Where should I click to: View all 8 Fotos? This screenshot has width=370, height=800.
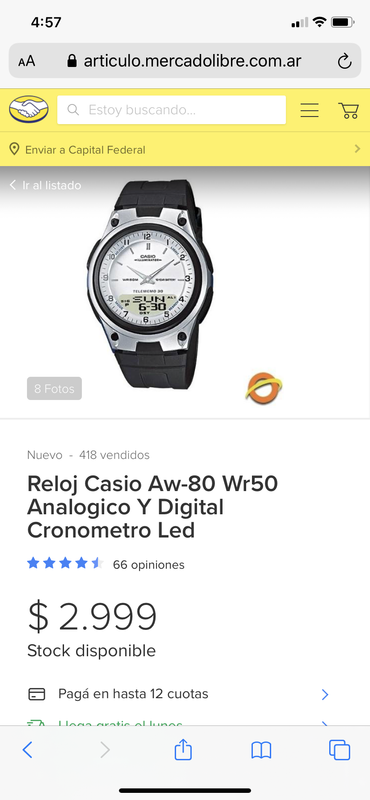(x=54, y=389)
